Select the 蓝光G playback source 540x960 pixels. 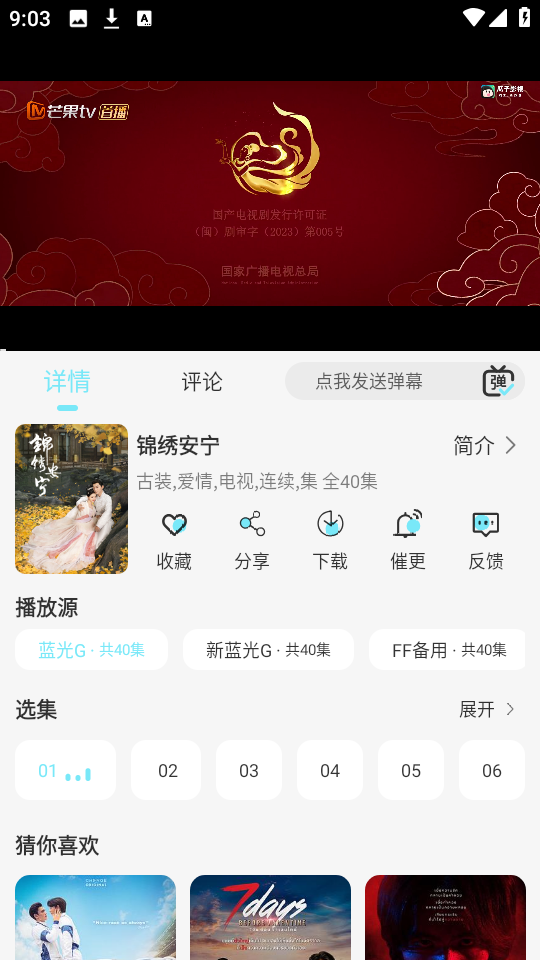91,650
